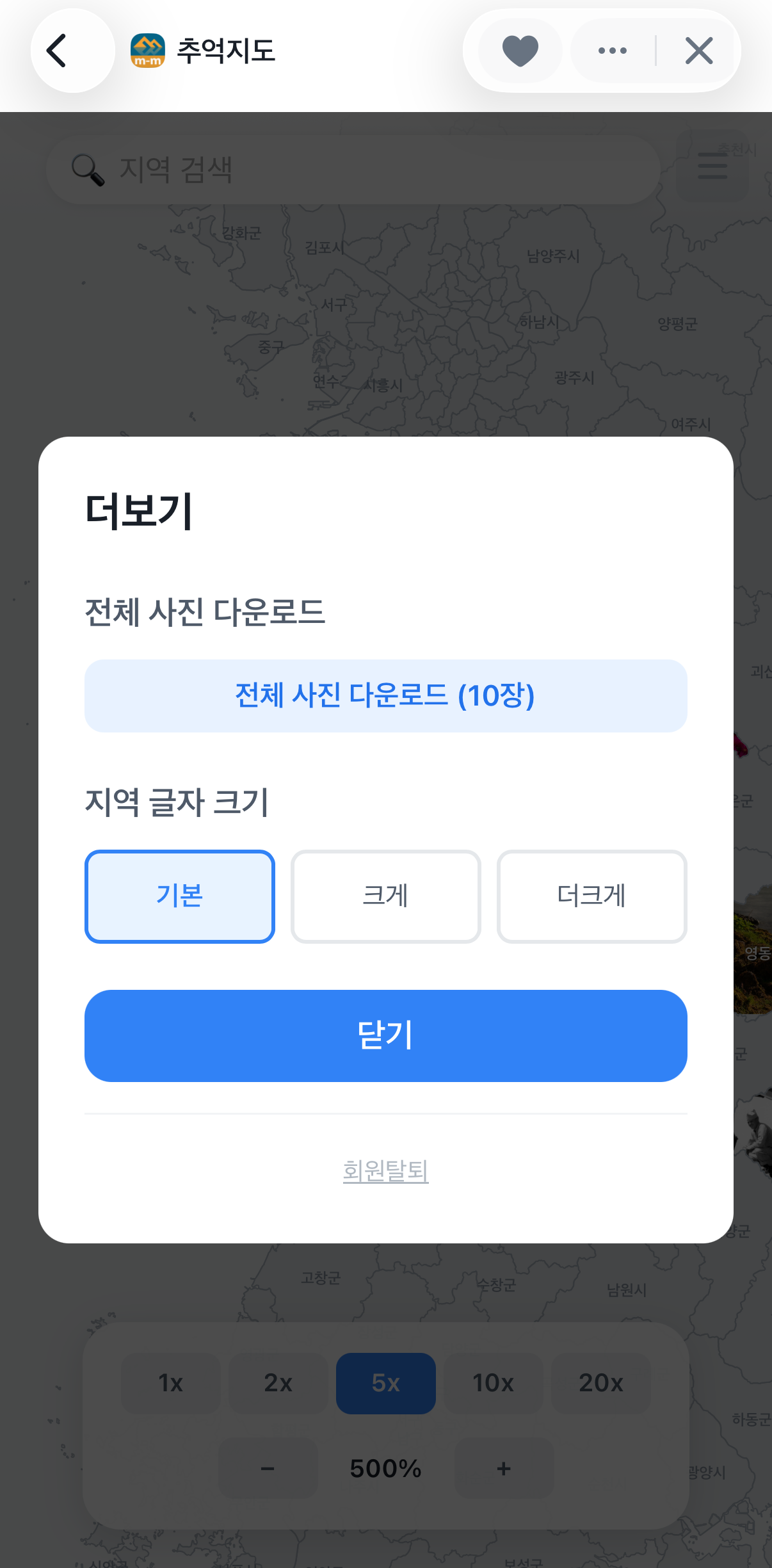Select the 더크게 text size option
Image resolution: width=772 pixels, height=1568 pixels.
591,896
